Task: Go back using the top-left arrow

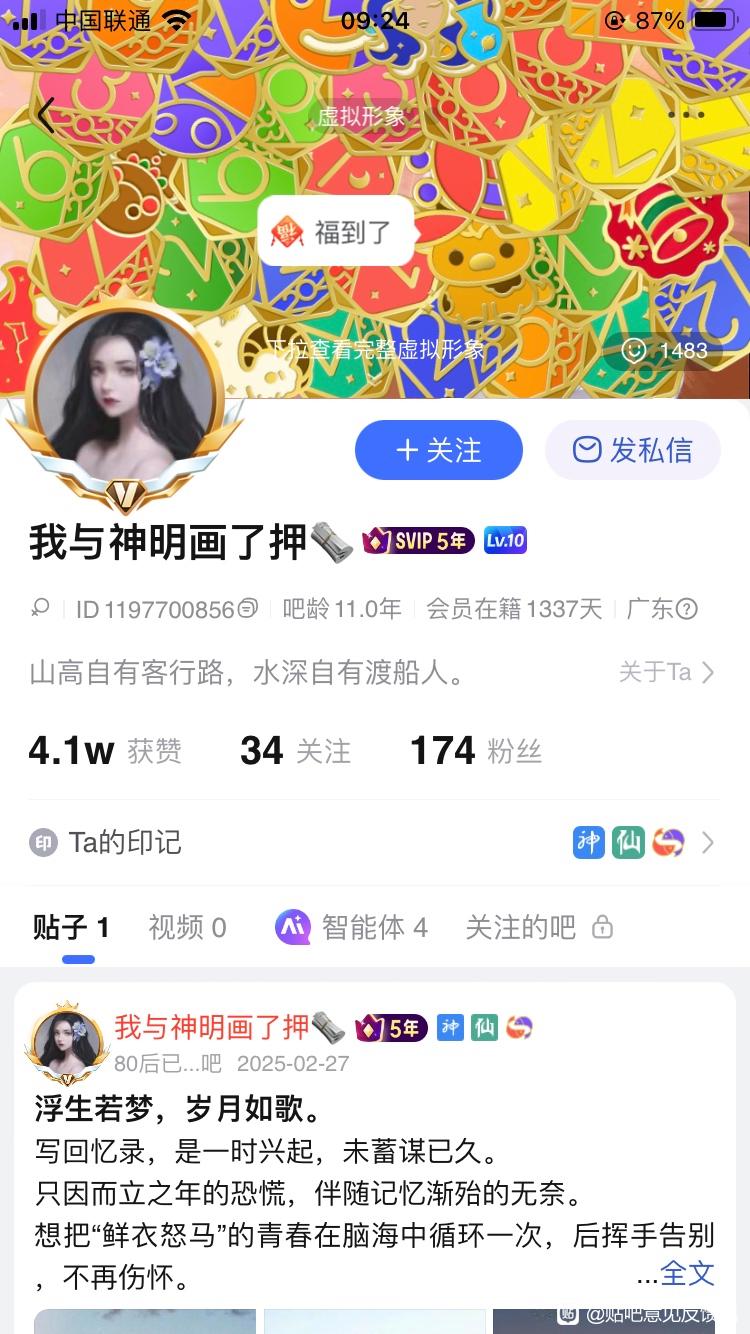Action: [45, 115]
